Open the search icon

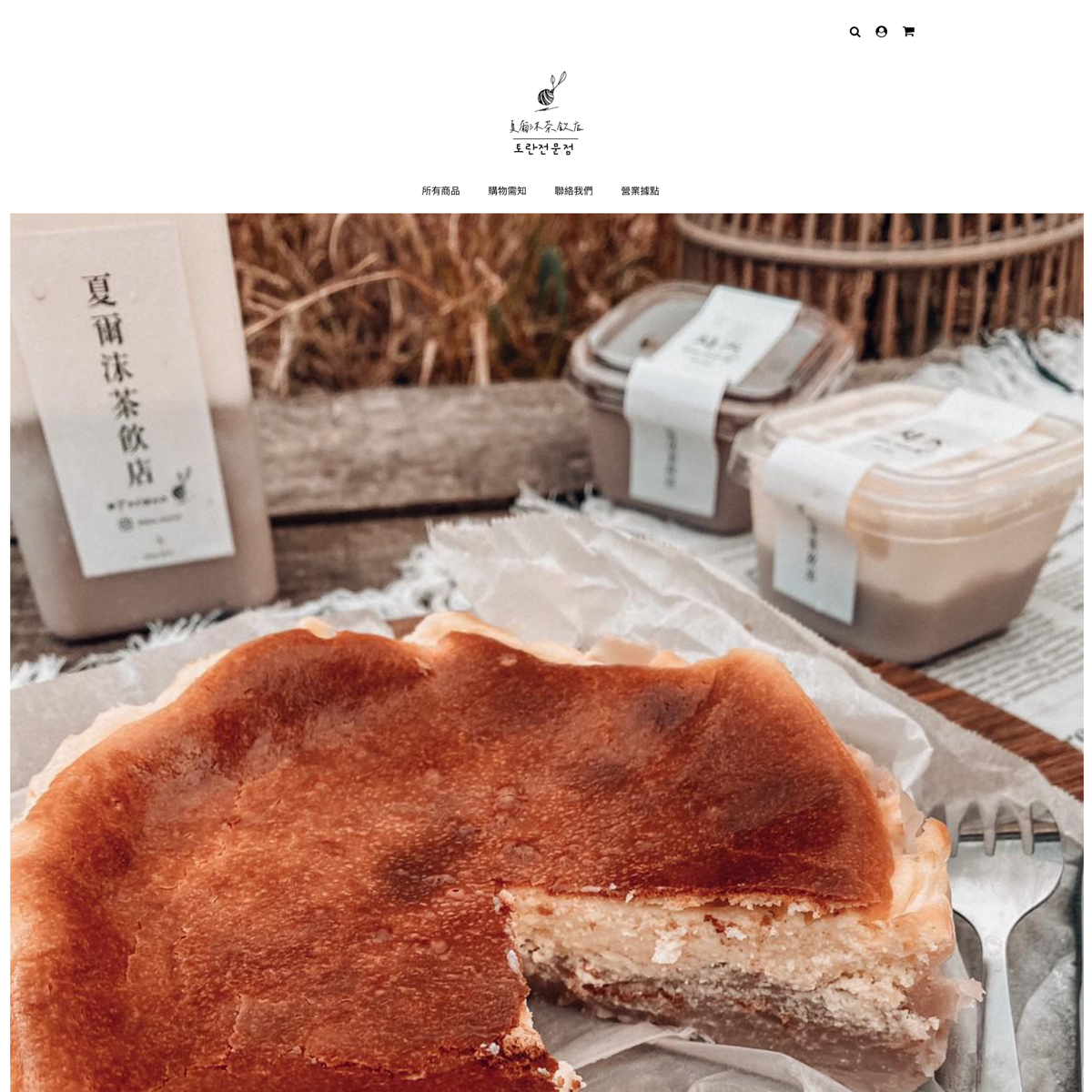[854, 32]
